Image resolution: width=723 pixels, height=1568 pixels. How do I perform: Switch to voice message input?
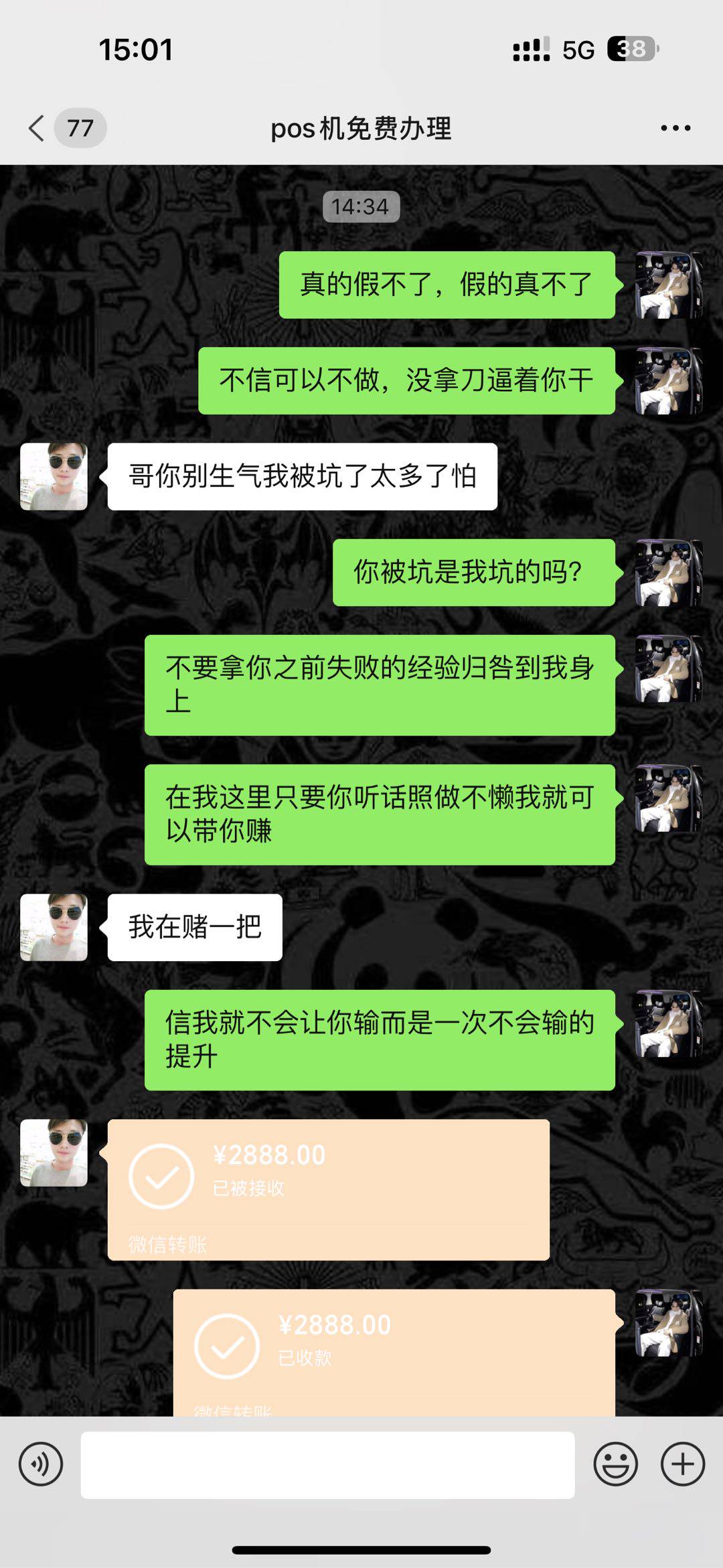pyautogui.click(x=41, y=1464)
